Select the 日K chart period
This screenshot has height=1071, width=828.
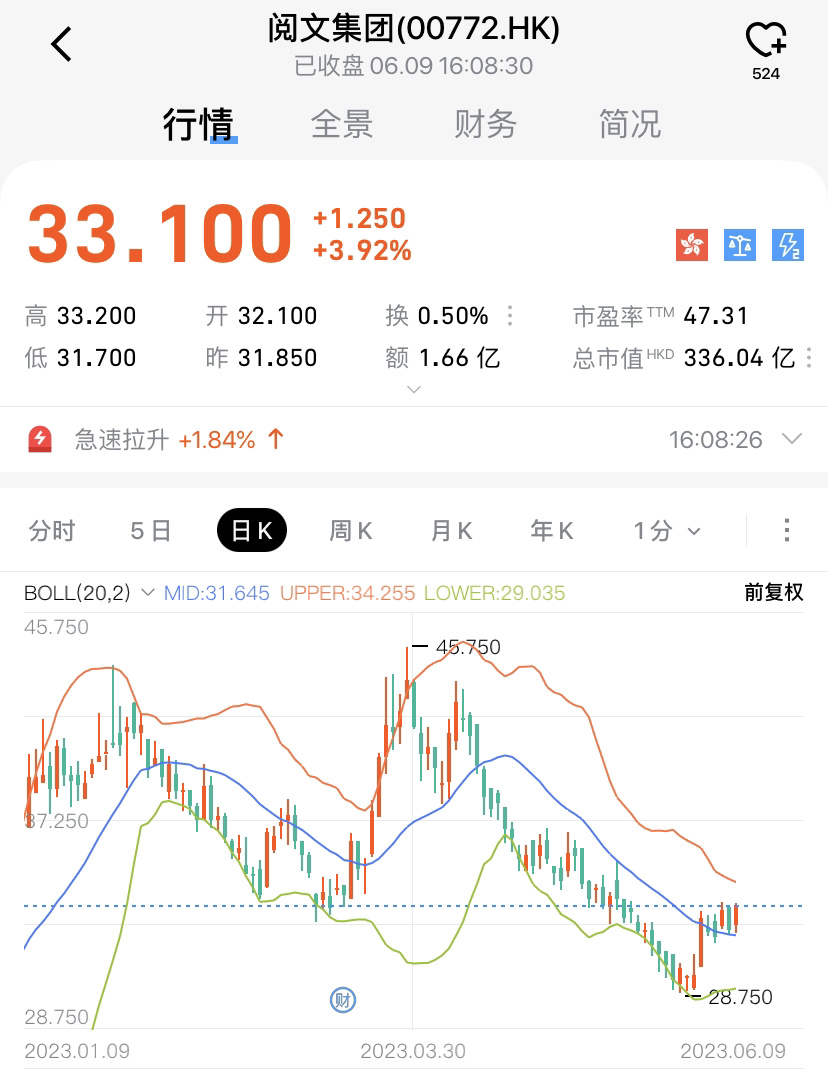pos(252,530)
